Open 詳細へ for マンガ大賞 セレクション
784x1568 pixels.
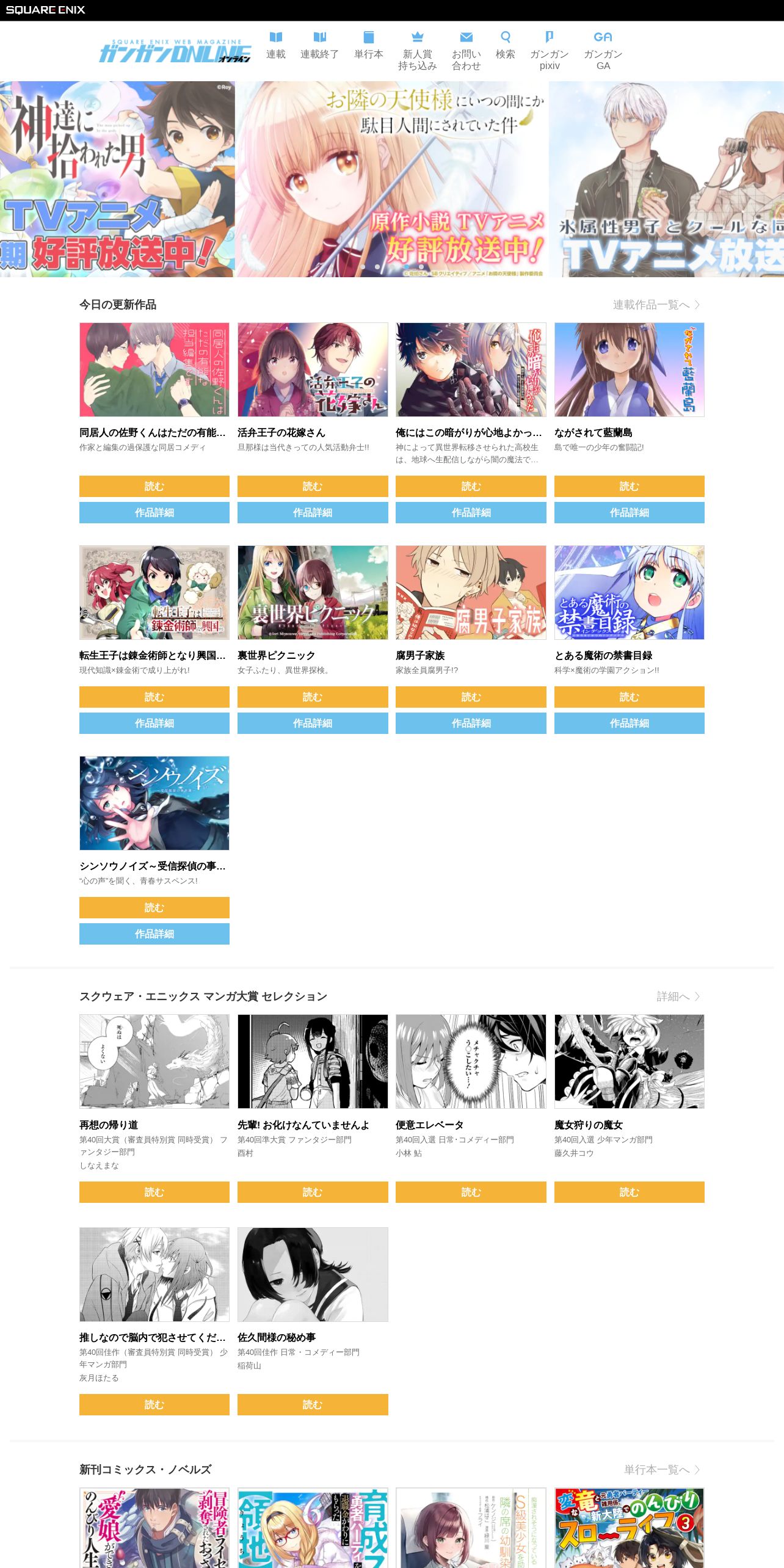678,996
